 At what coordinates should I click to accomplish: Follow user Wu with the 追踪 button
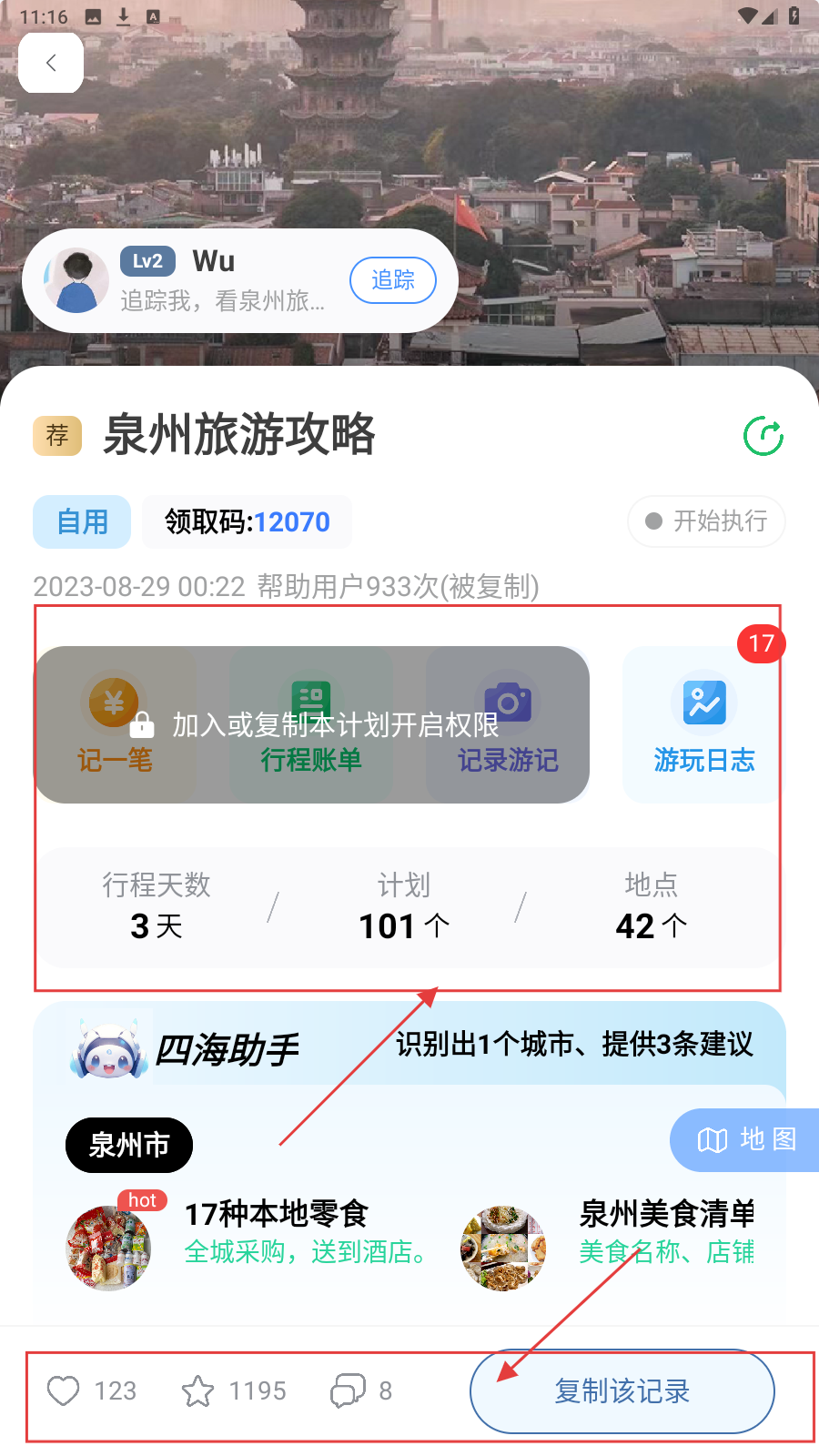pos(392,280)
